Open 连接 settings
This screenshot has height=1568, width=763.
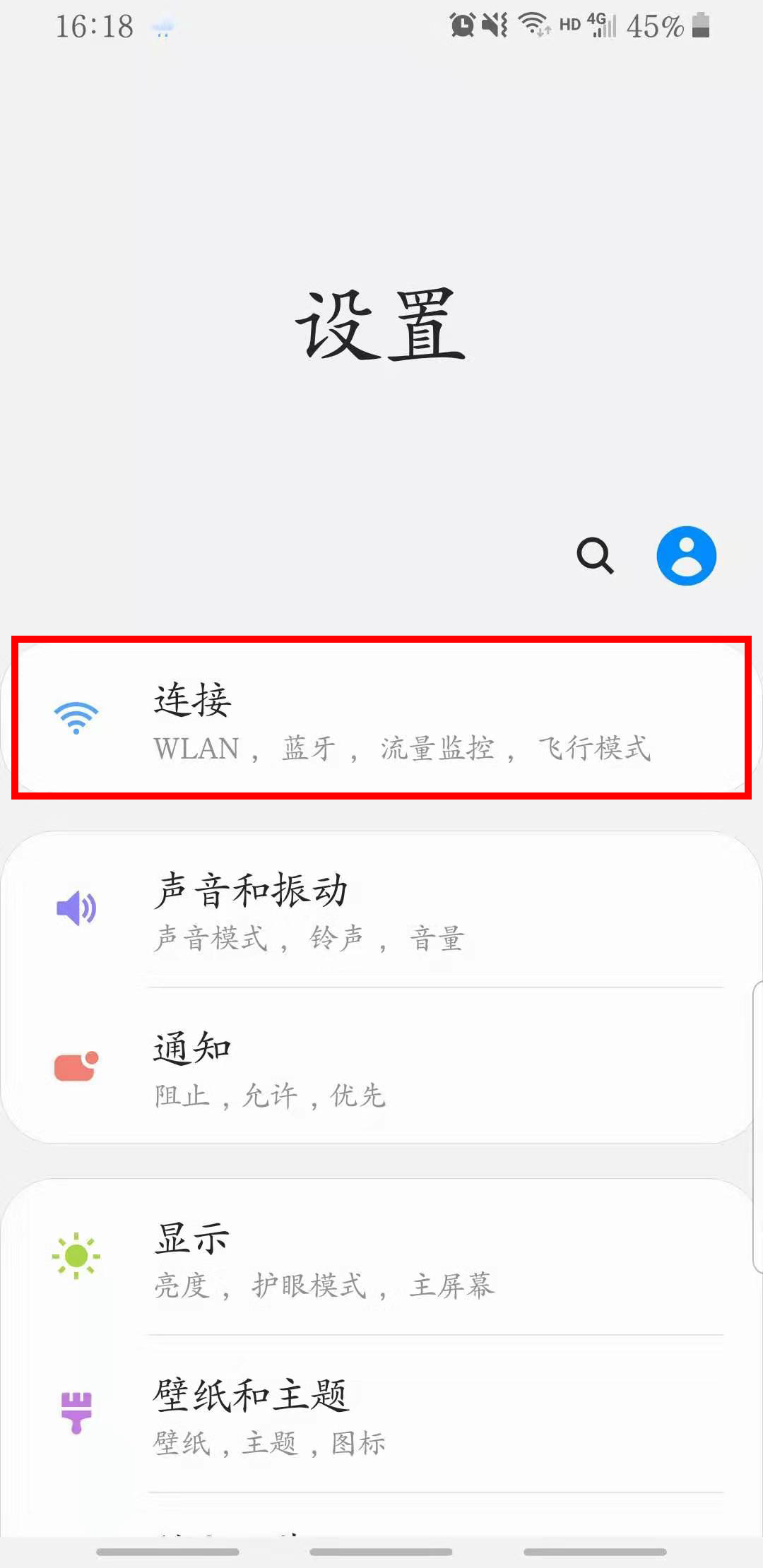pos(381,719)
